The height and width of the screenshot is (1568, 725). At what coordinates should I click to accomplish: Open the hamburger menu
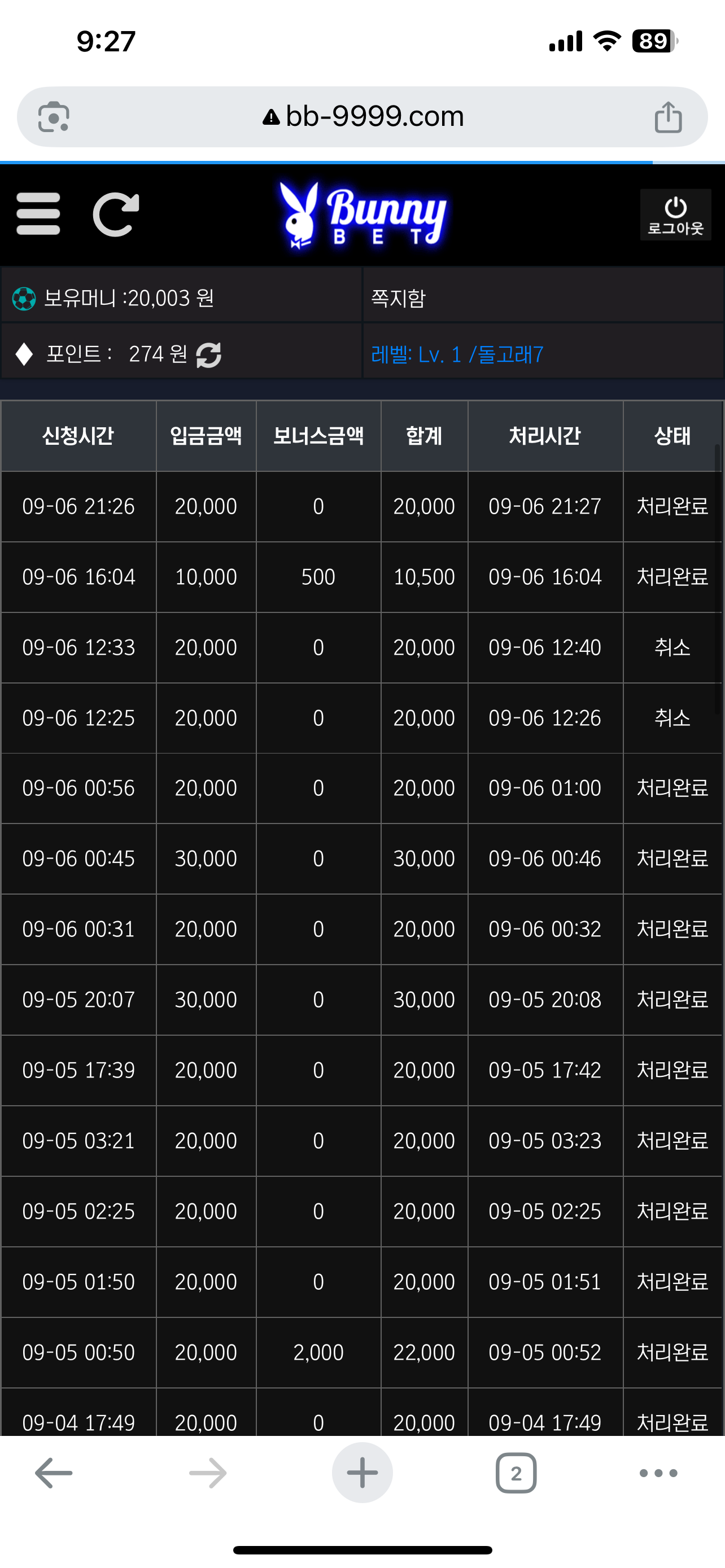[38, 214]
